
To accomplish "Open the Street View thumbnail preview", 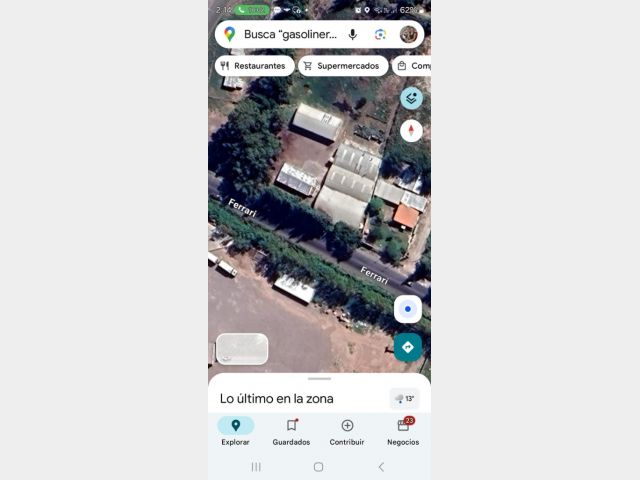I will [x=242, y=349].
